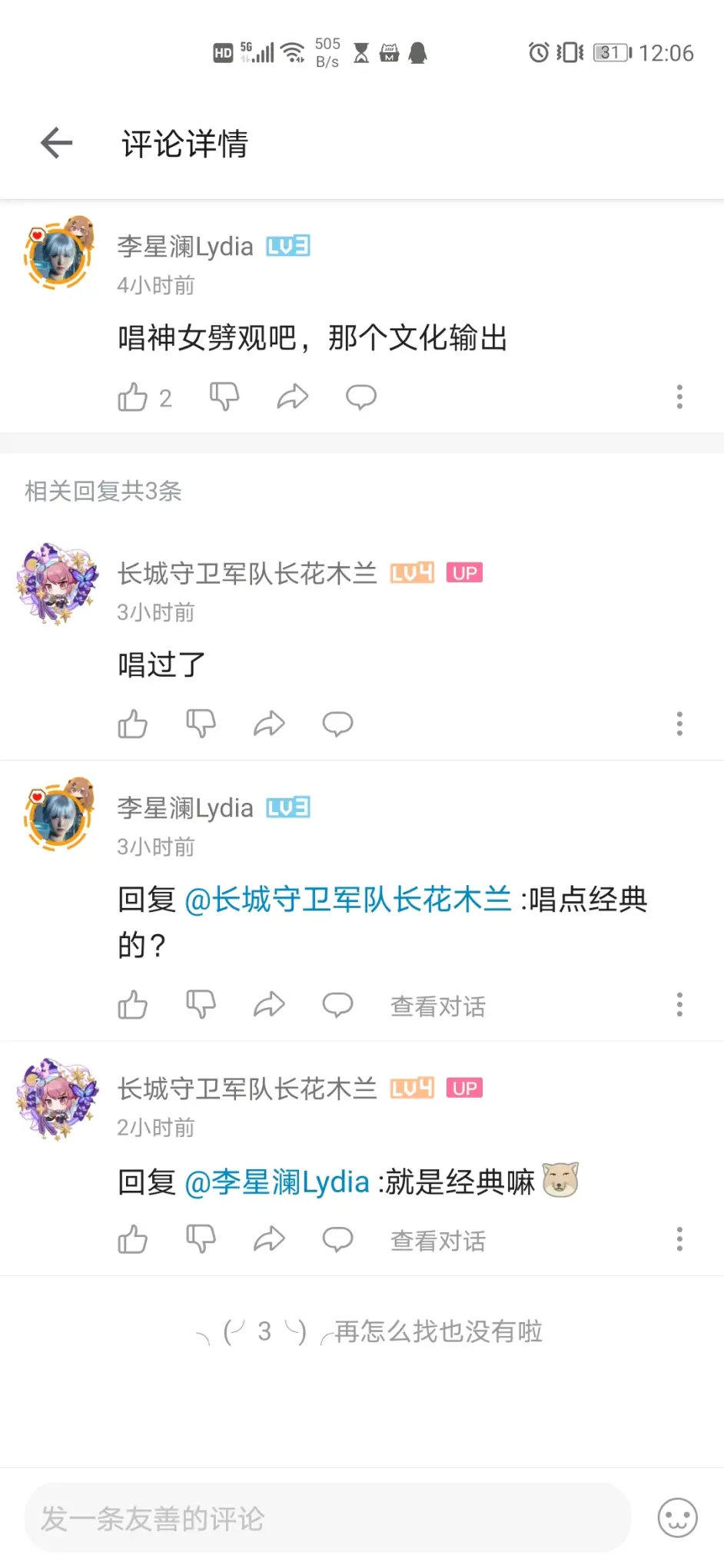Like the reply "唱点经典的？"
The height and width of the screenshot is (1568, 724).
(133, 1005)
